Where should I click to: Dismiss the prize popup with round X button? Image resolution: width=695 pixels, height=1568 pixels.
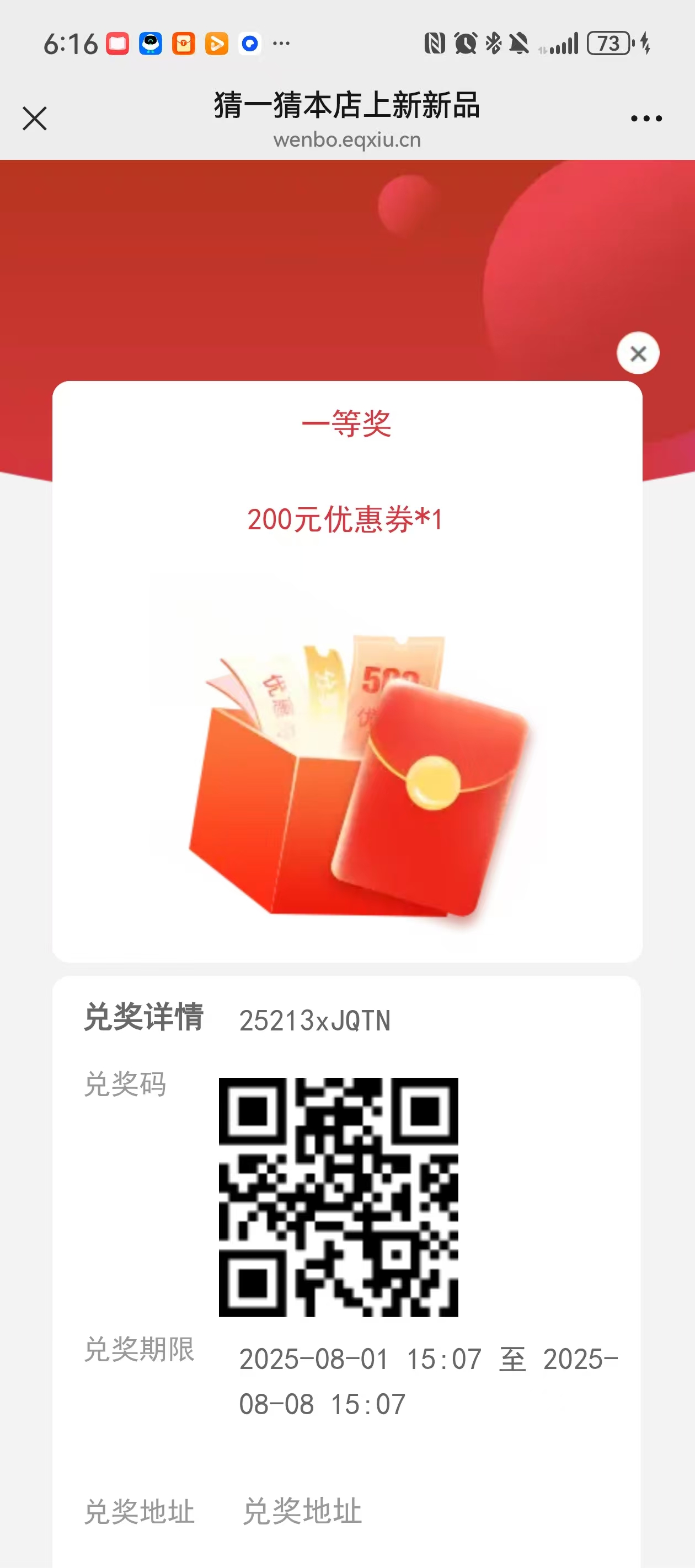coord(638,353)
